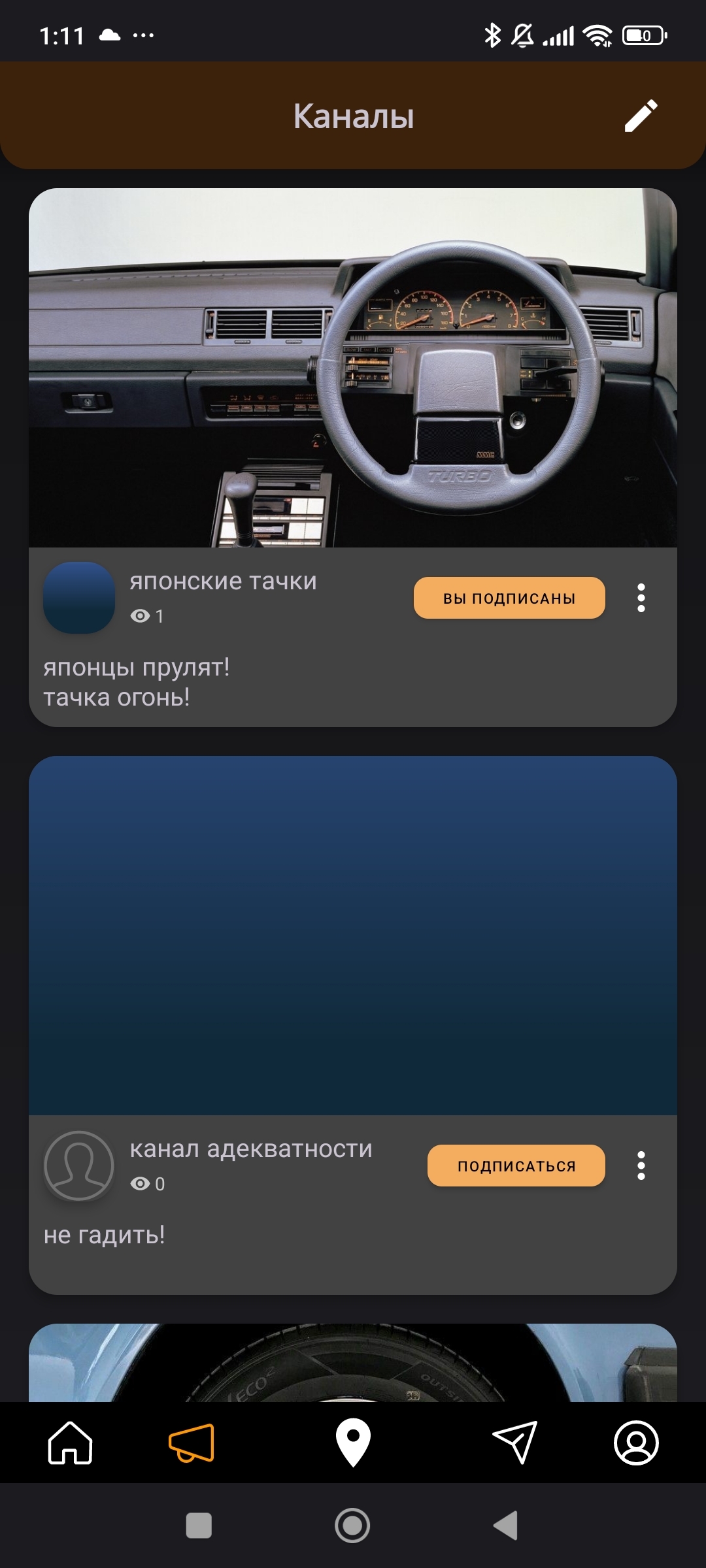706x1568 pixels.
Task: Open the system recent apps button
Action: [199, 1526]
